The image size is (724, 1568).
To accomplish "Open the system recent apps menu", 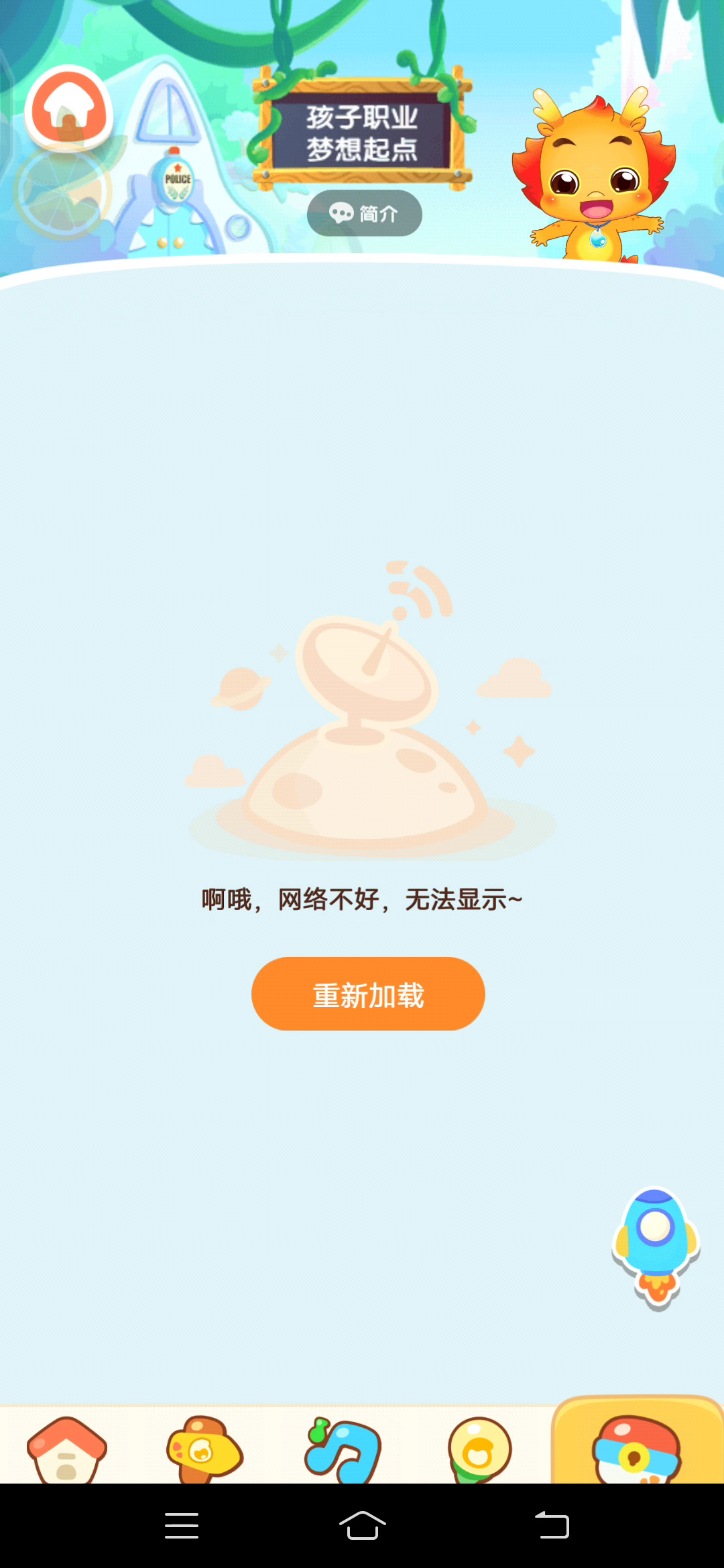I will pos(182,1526).
